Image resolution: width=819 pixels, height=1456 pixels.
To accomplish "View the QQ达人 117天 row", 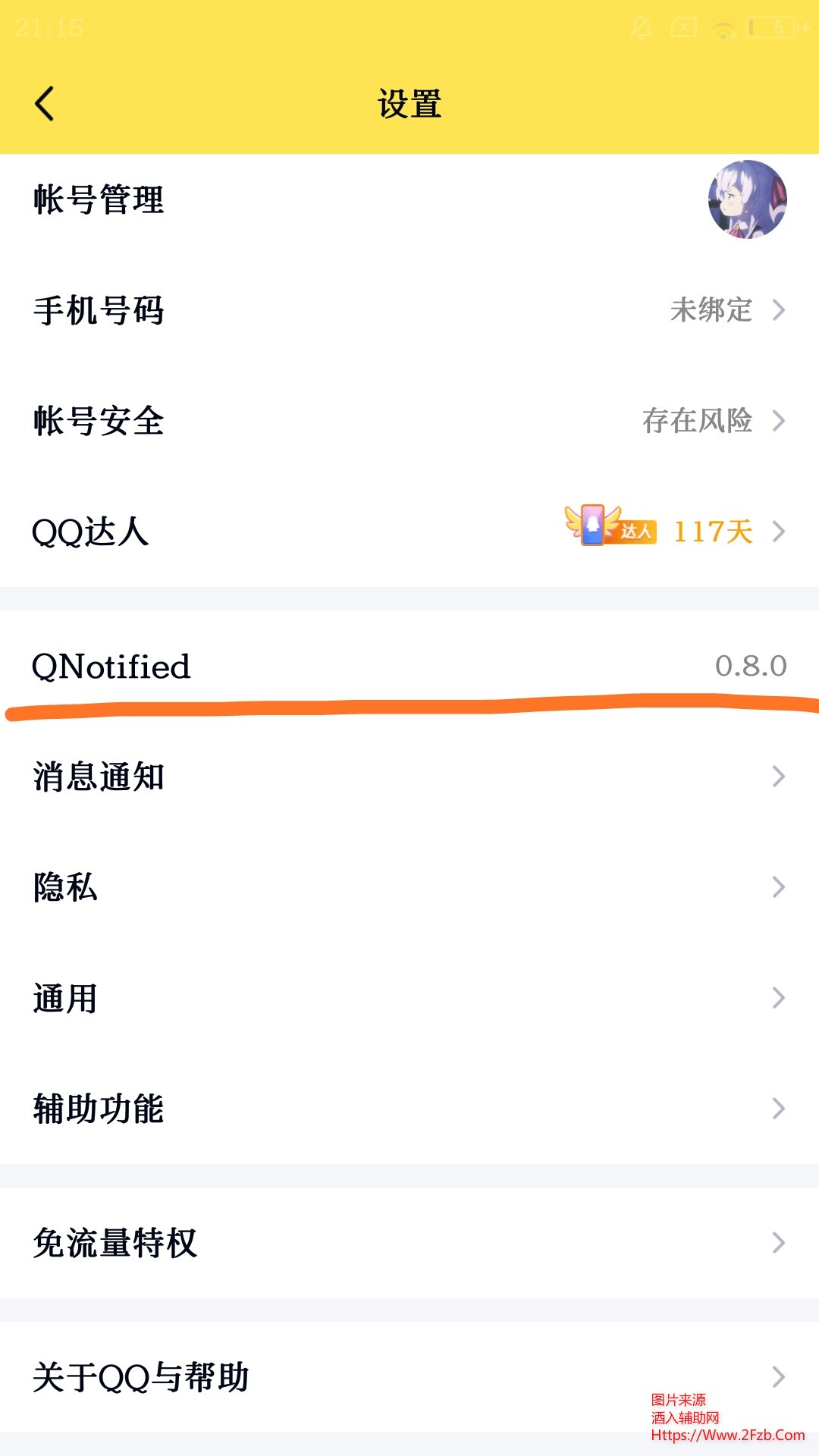I will coord(409,532).
